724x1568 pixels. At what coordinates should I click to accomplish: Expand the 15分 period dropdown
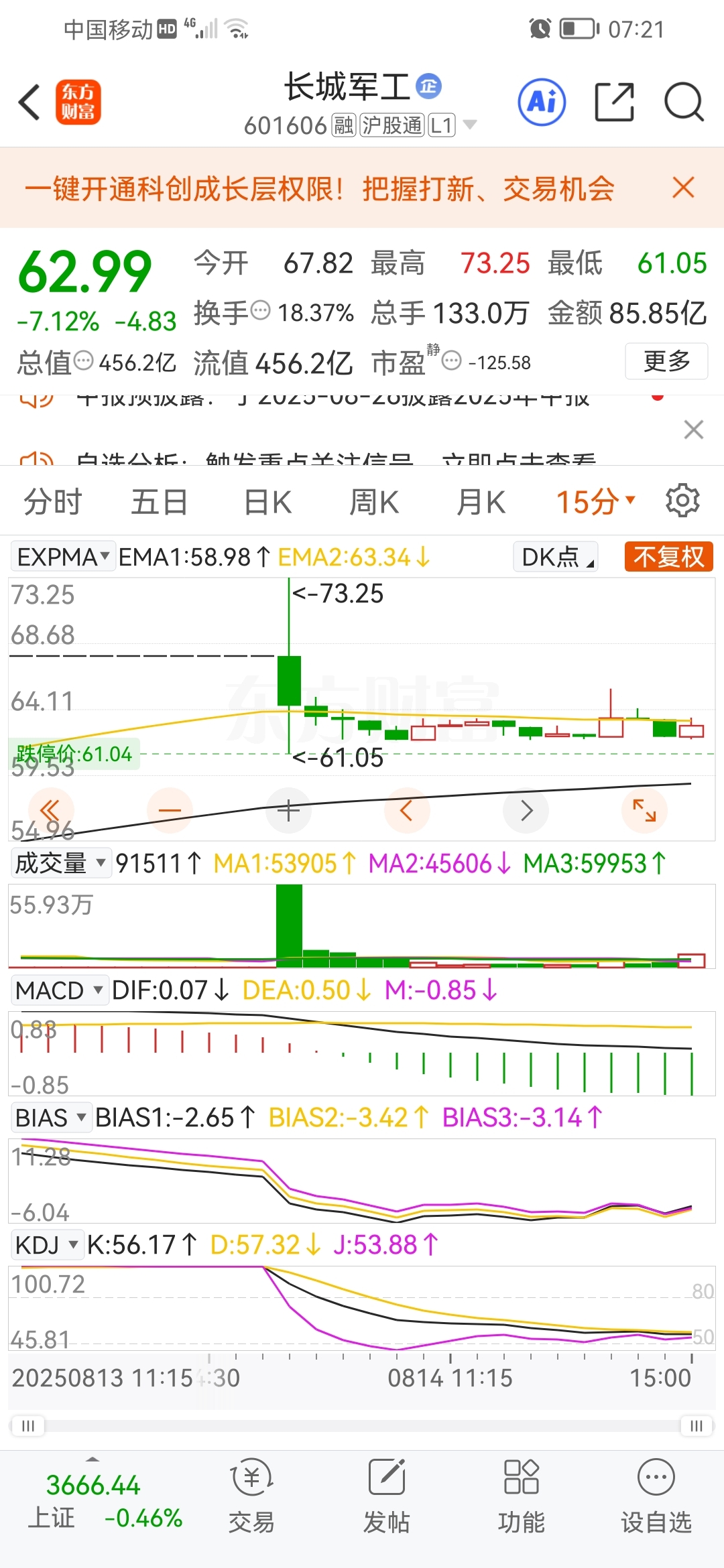pos(595,502)
